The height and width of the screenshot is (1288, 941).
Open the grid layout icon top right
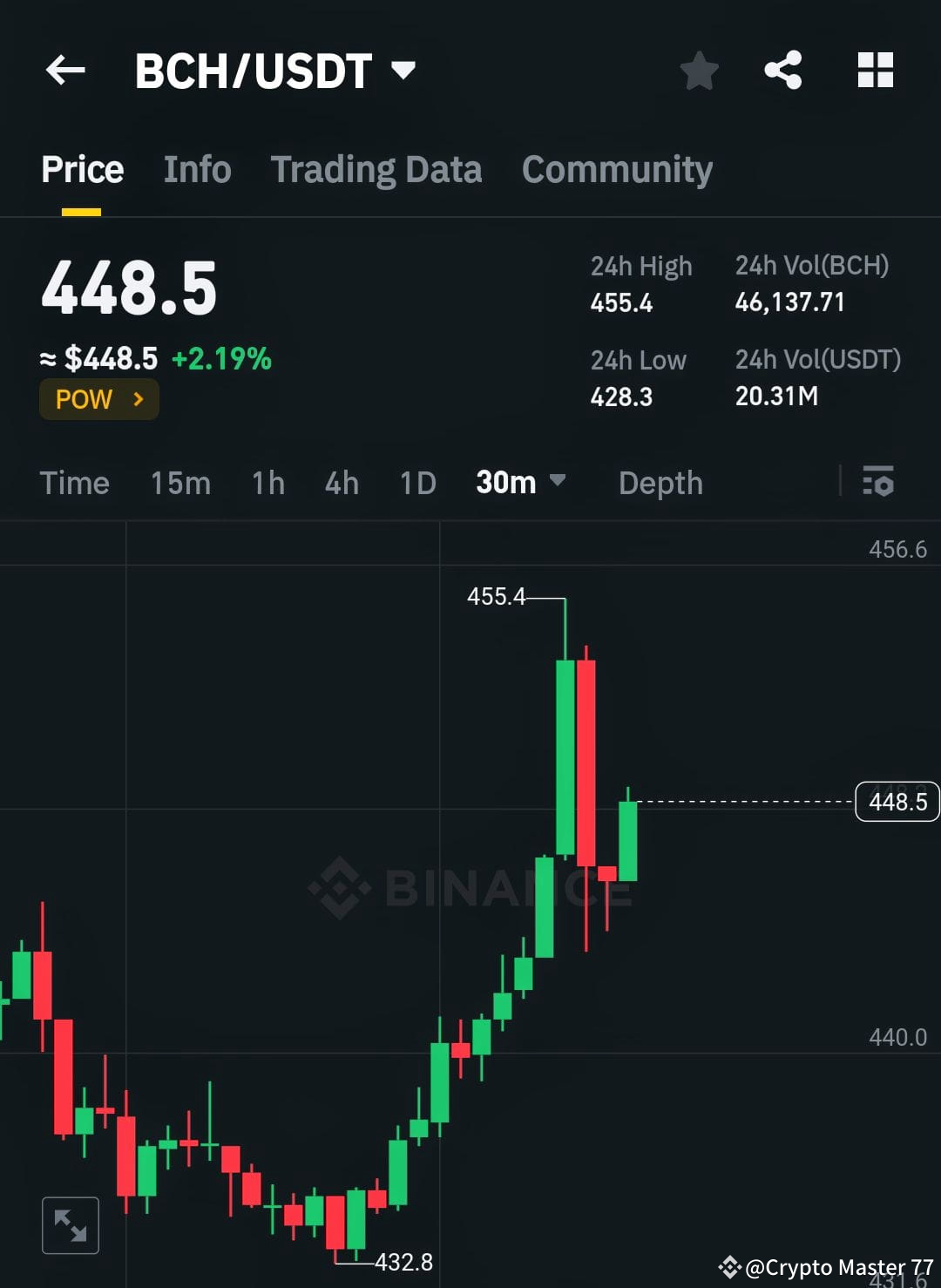point(875,71)
